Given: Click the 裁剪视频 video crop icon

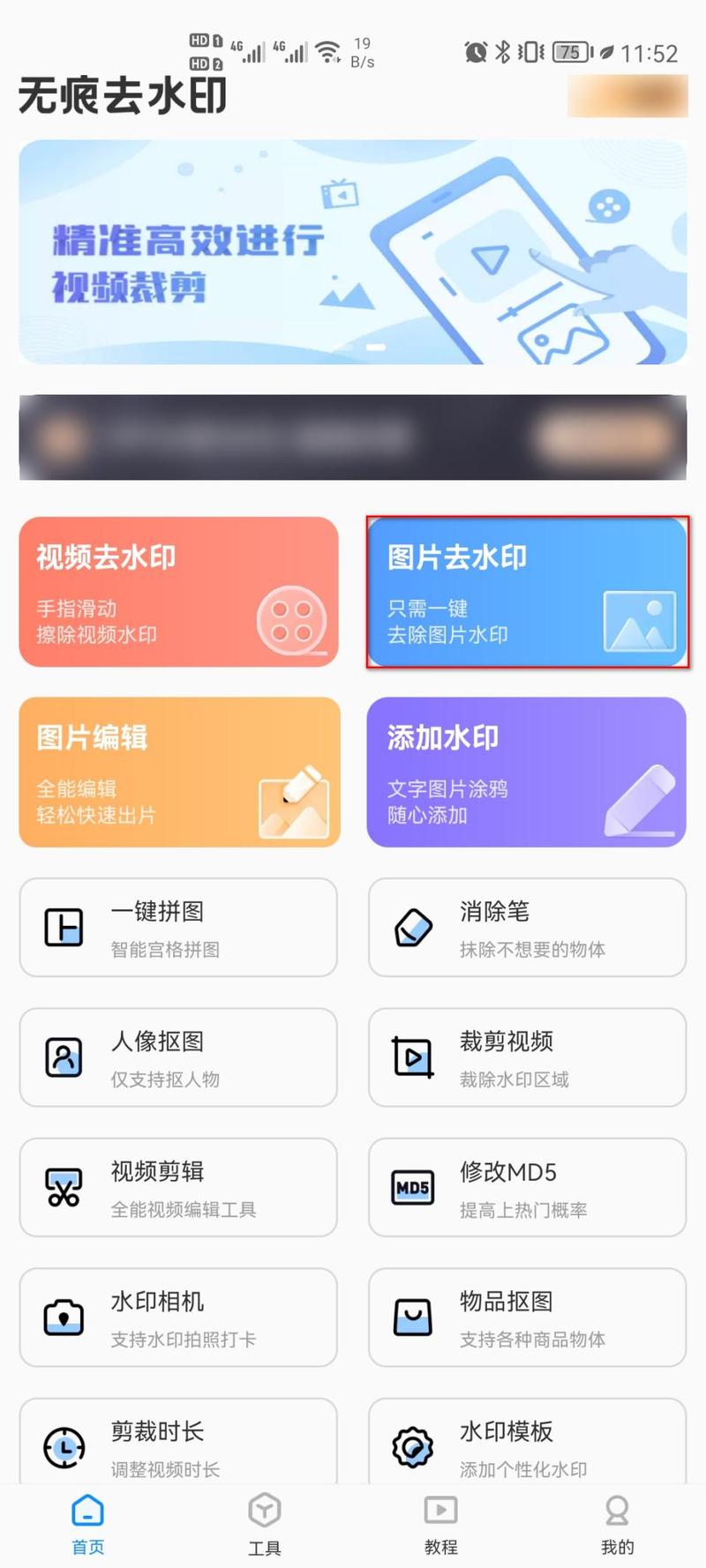Looking at the screenshot, I should [412, 1057].
